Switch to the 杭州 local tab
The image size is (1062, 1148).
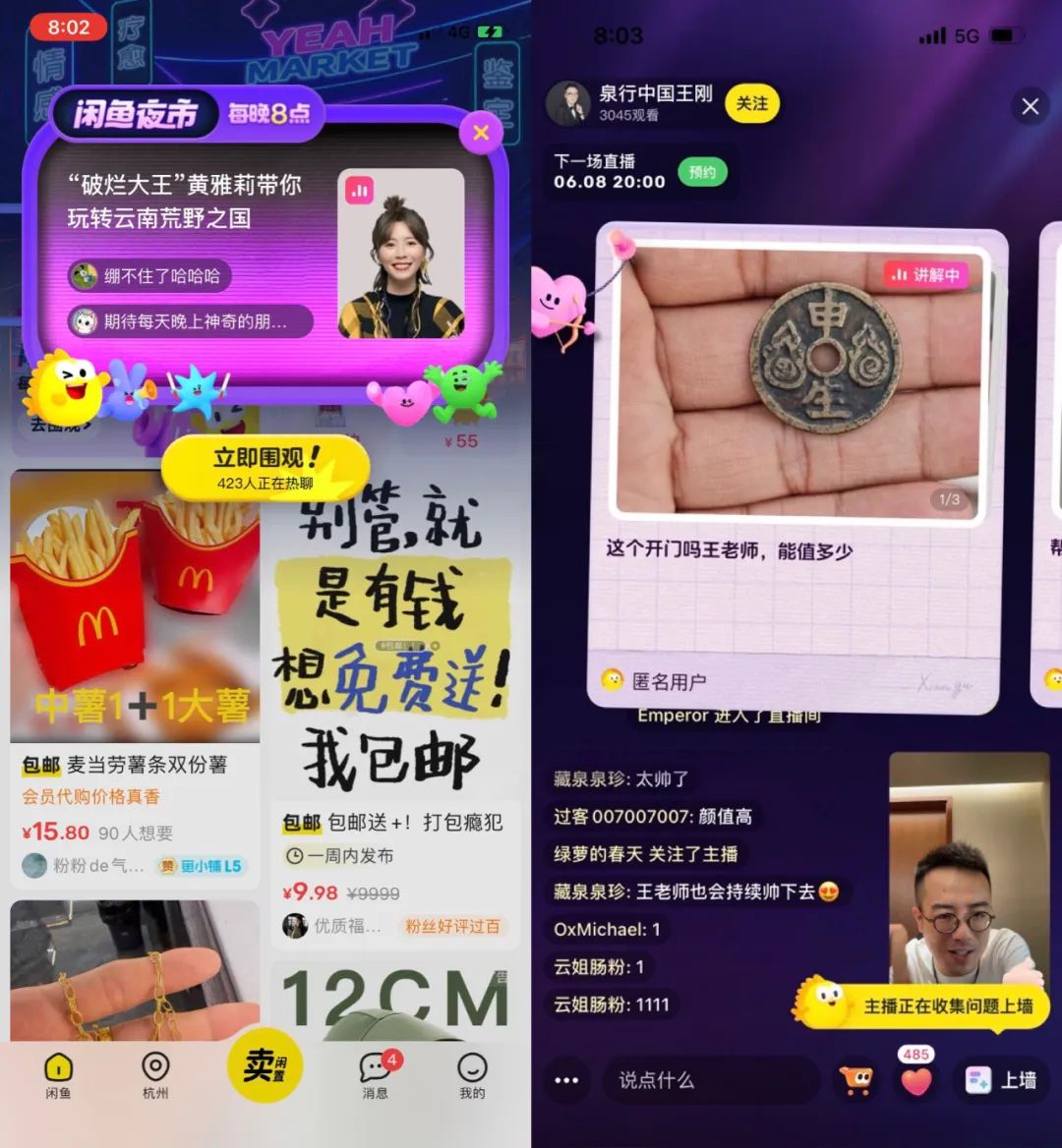[155, 1075]
